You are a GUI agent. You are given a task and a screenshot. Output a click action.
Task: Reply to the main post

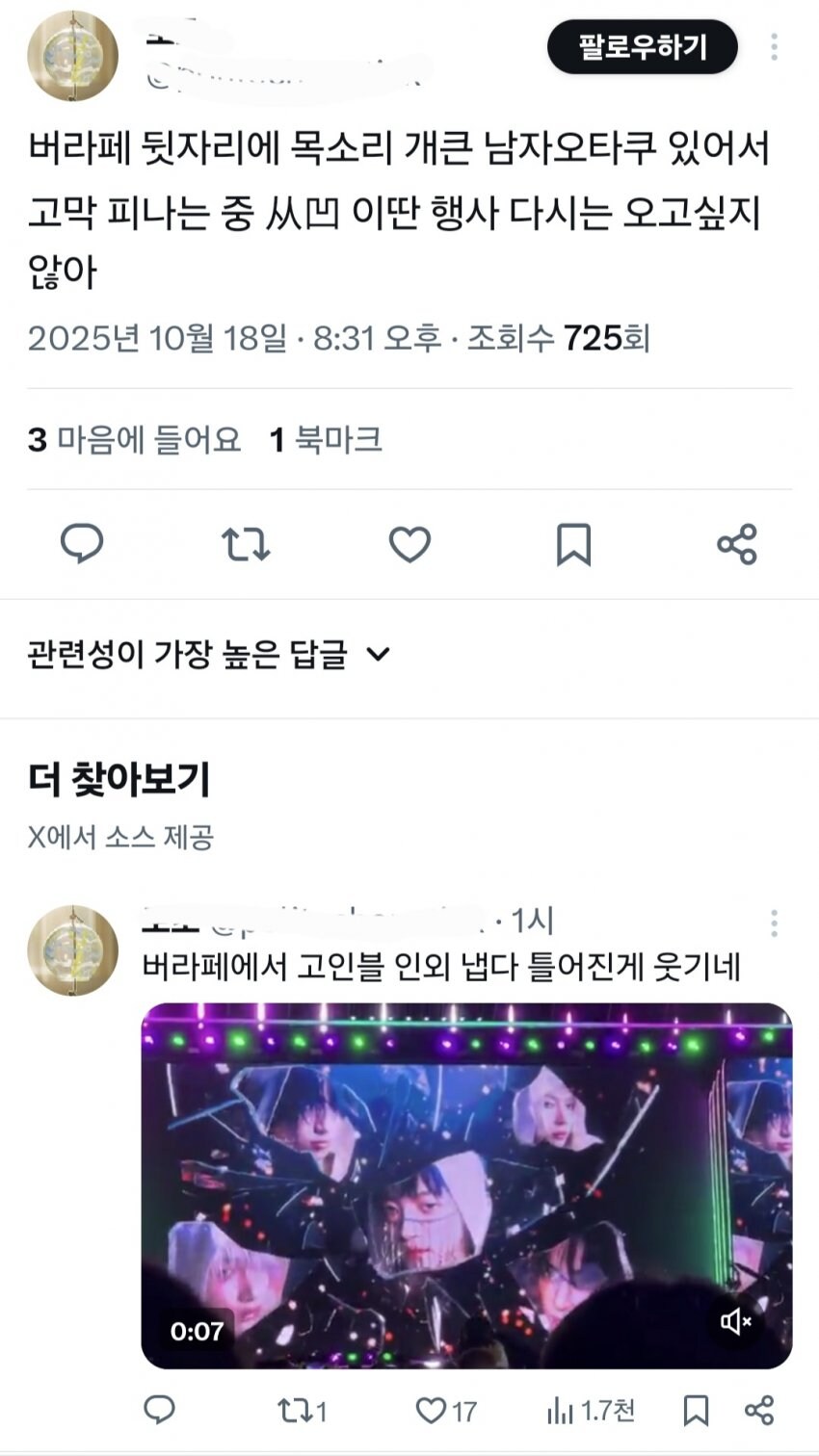(x=82, y=544)
